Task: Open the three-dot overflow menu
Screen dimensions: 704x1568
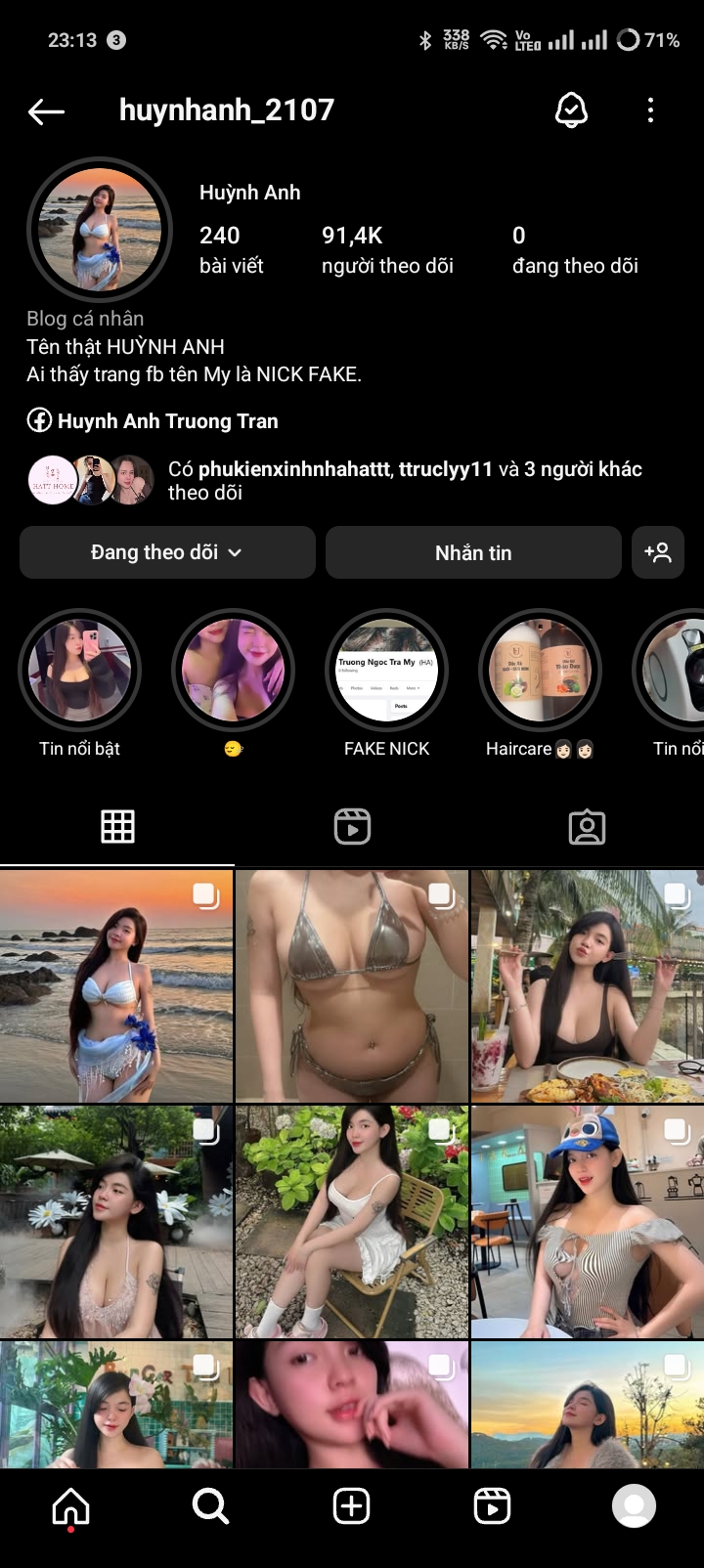Action: tap(650, 110)
